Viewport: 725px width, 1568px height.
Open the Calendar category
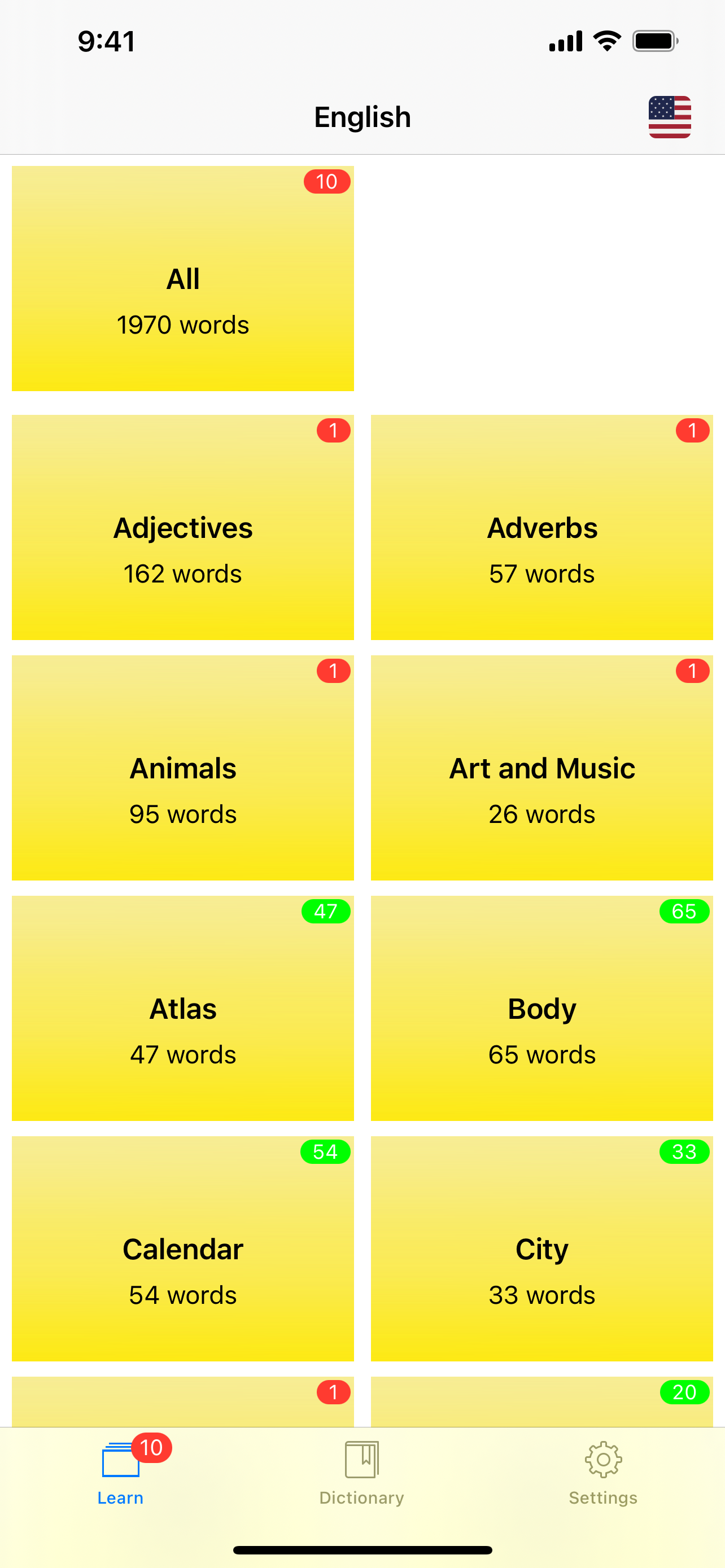click(182, 1249)
